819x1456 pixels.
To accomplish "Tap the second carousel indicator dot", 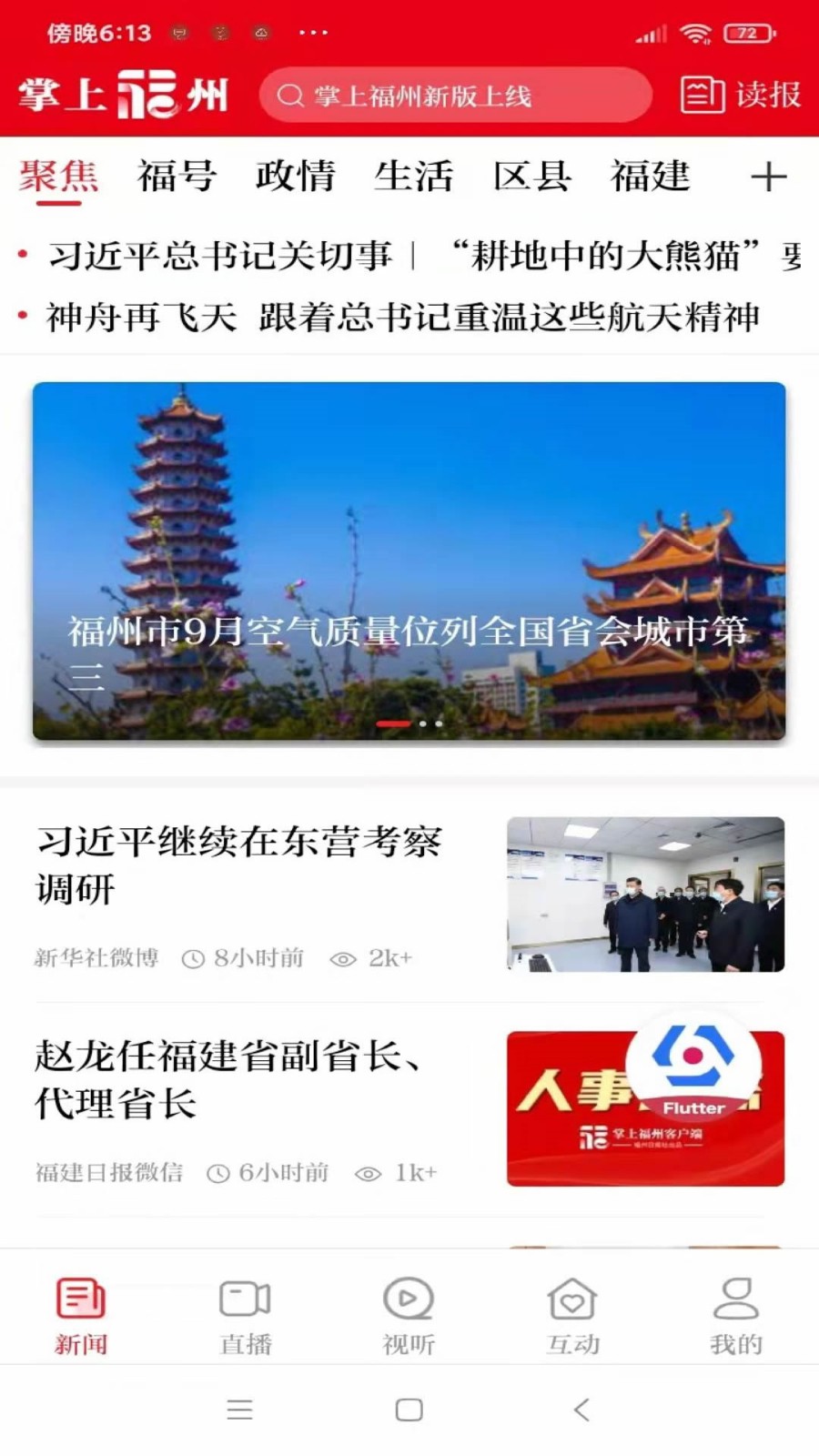I will tap(424, 723).
